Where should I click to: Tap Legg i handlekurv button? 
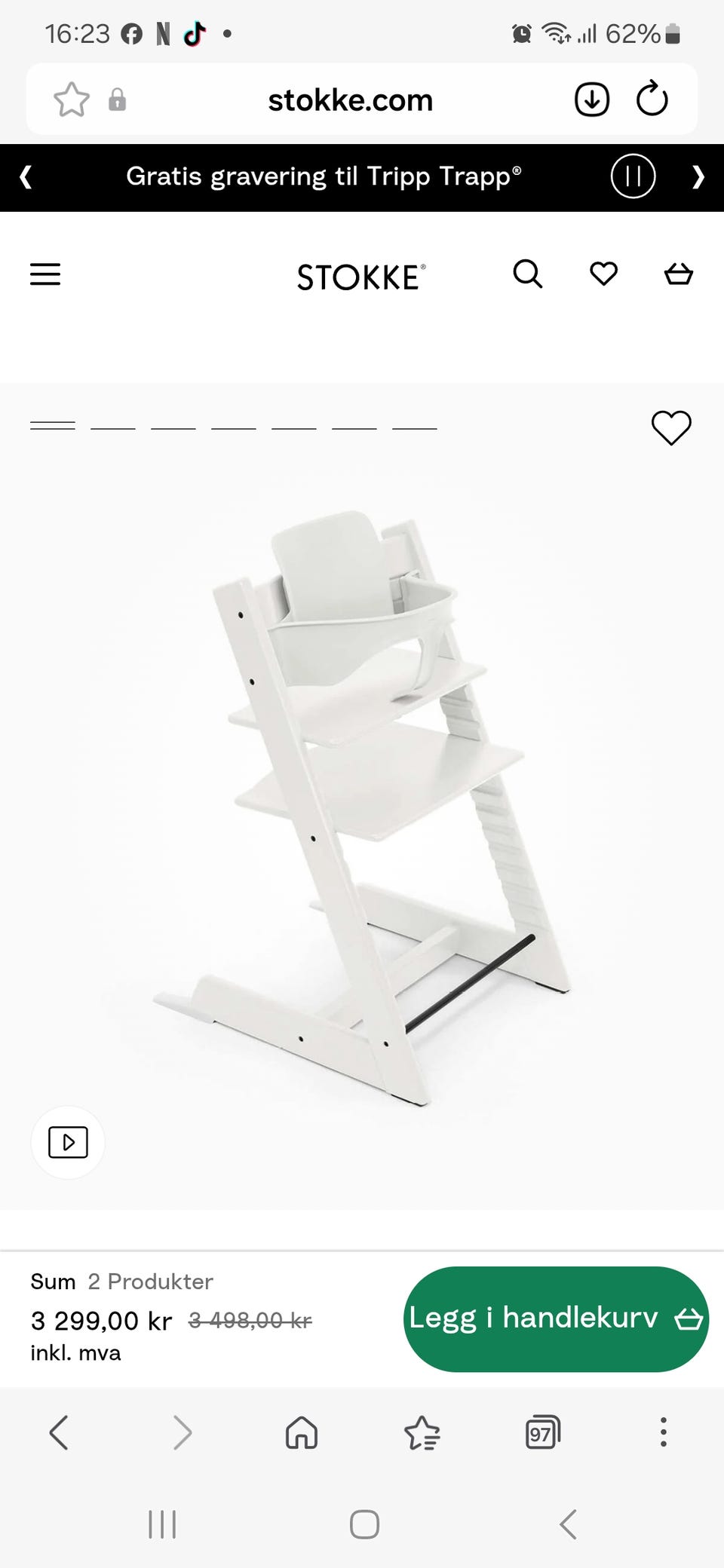pyautogui.click(x=557, y=1318)
